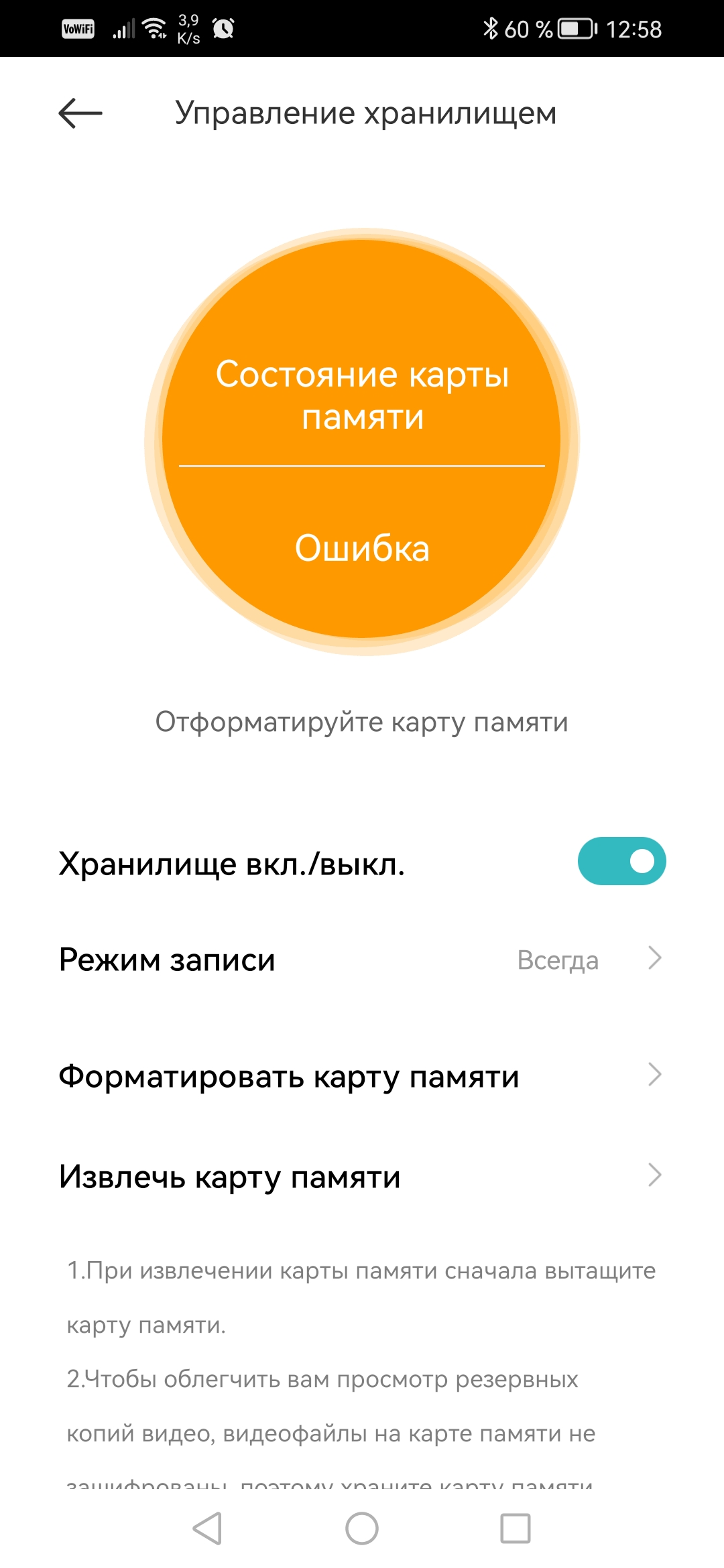Image resolution: width=724 pixels, height=1568 pixels.
Task: Open Режим записи setting
Action: point(362,960)
